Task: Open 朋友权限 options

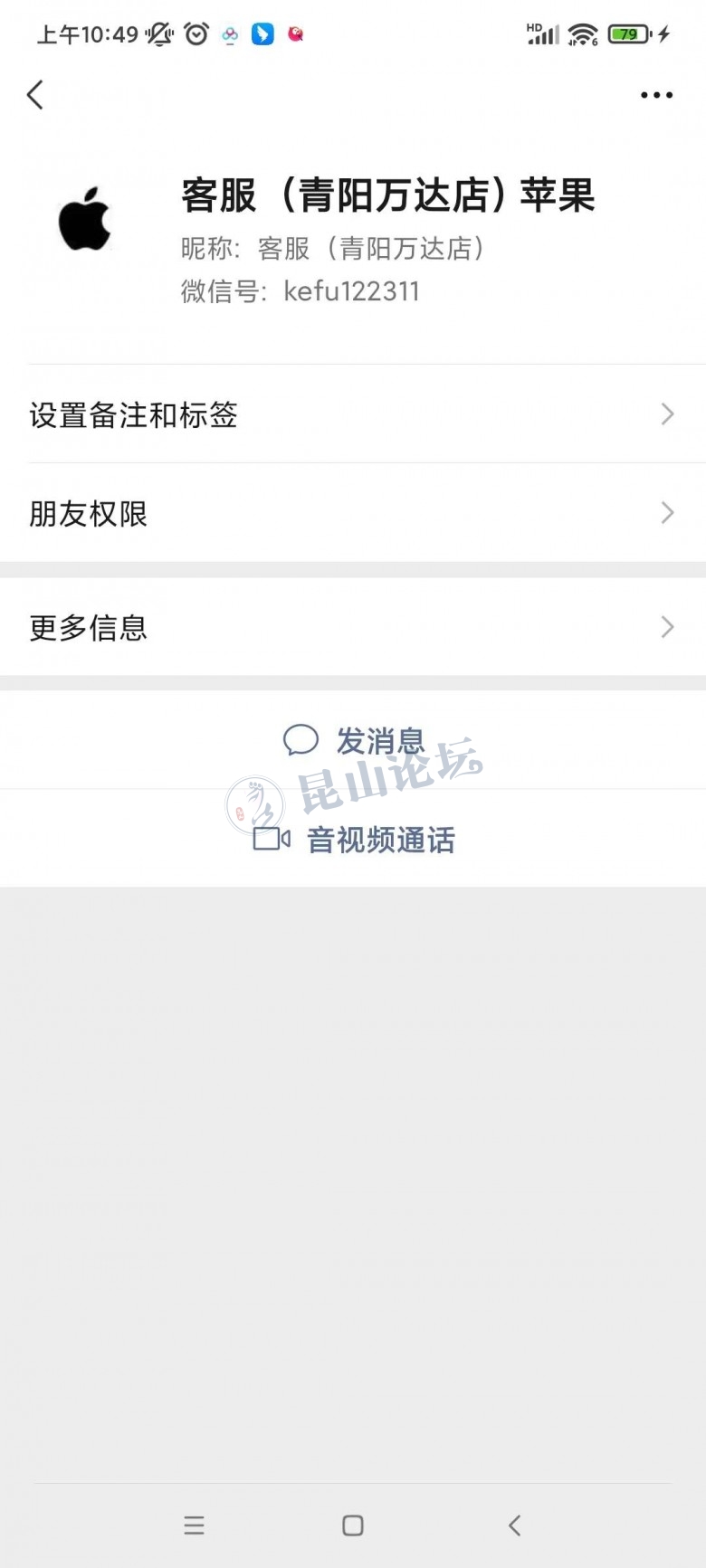Action: [x=353, y=513]
